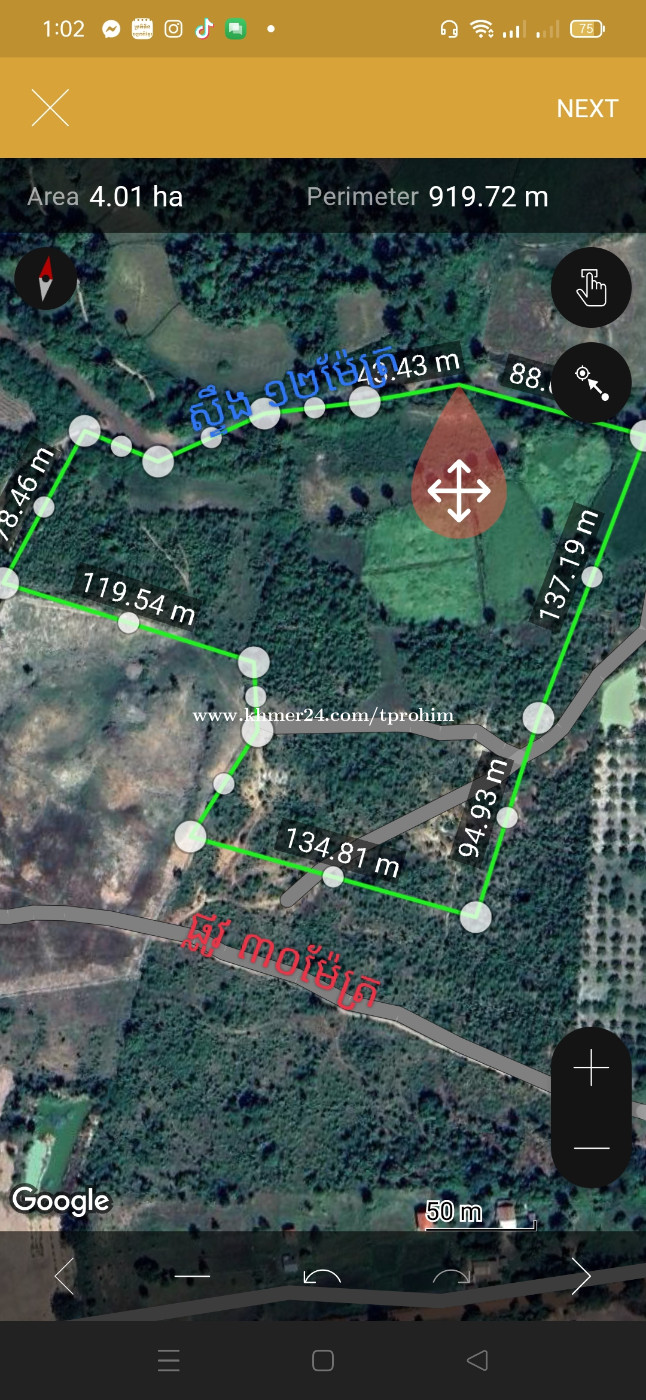The image size is (646, 1400).
Task: Open recent apps from navigation bar
Action: [169, 1360]
